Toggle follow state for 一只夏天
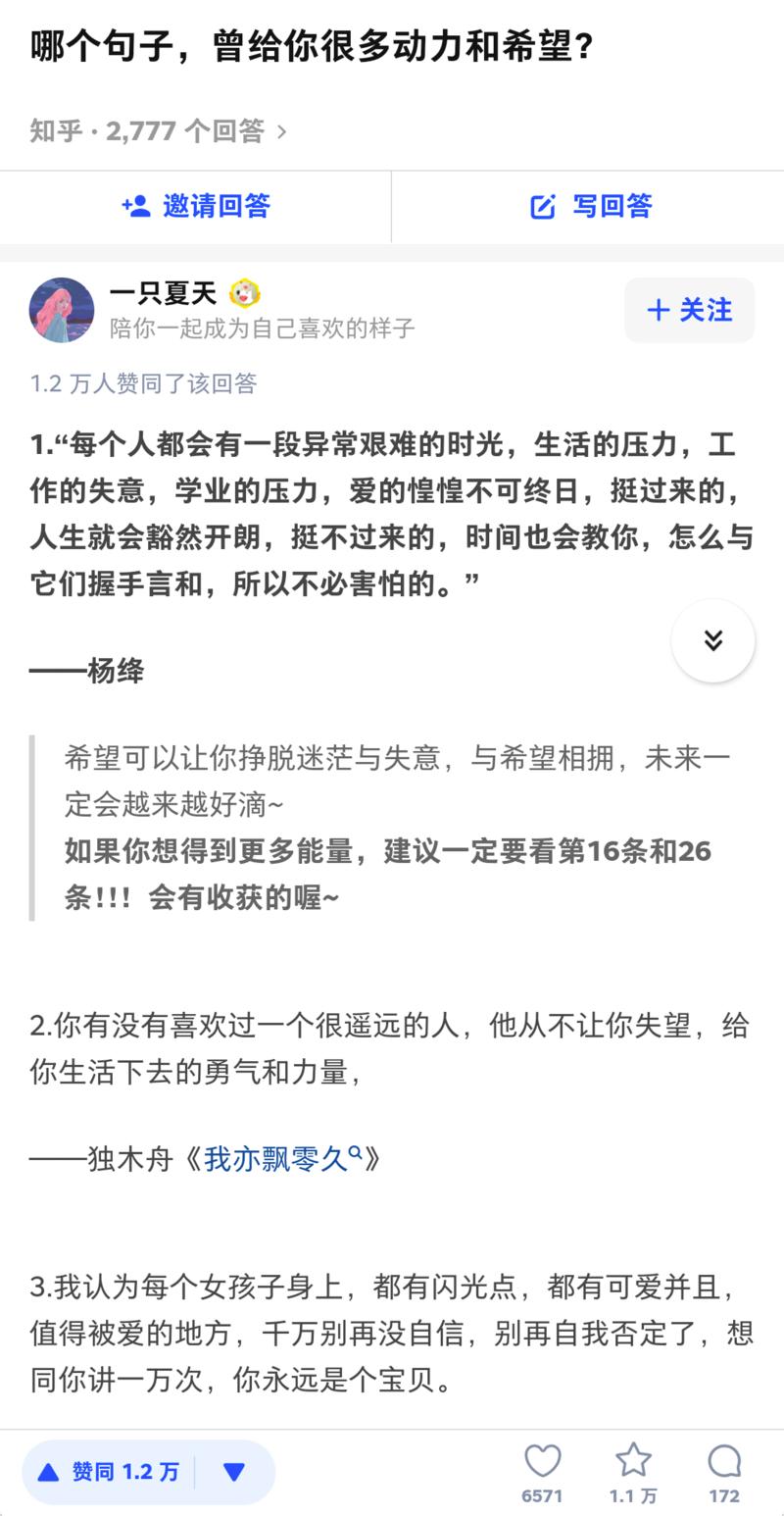 pyautogui.click(x=689, y=310)
